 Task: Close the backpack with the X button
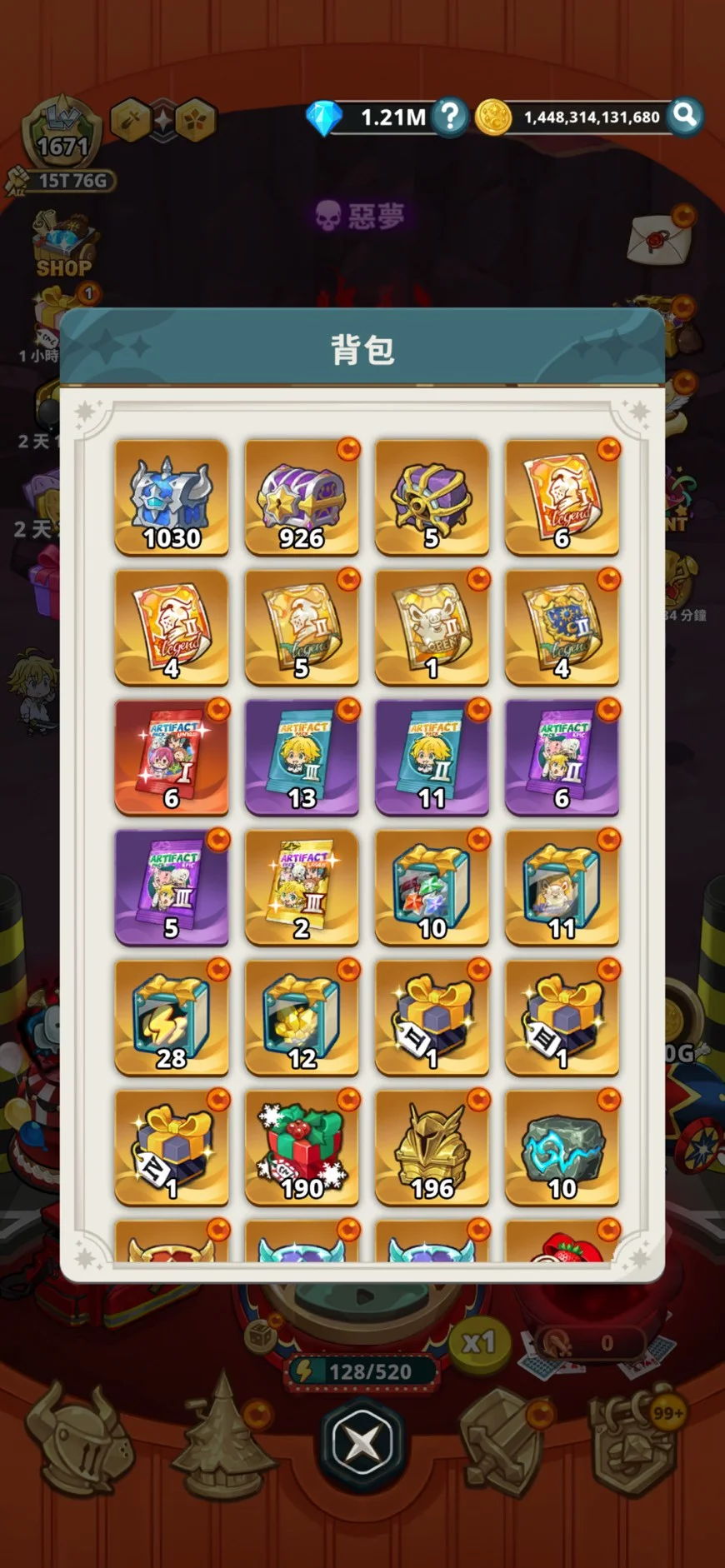[362, 1442]
